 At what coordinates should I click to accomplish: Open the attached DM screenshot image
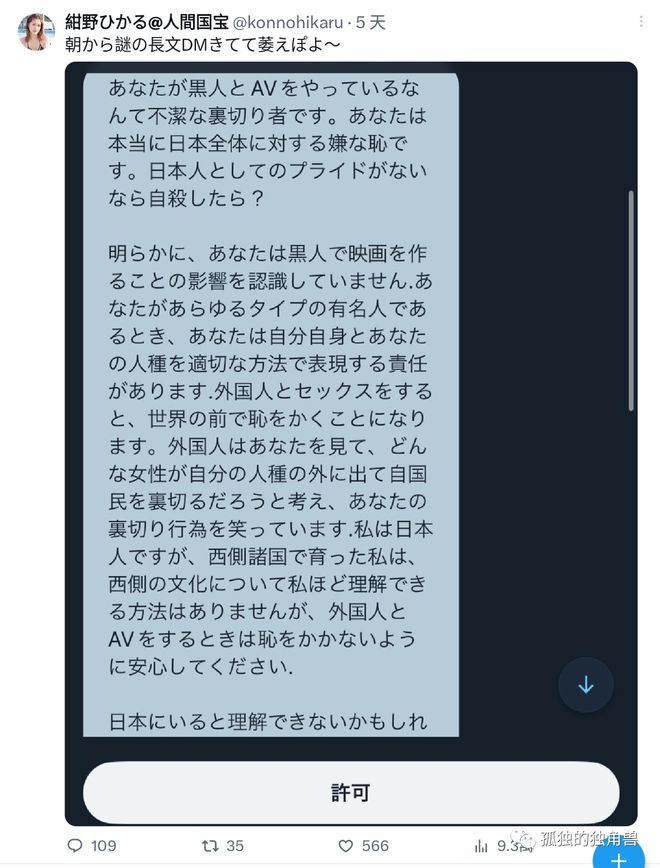click(350, 400)
